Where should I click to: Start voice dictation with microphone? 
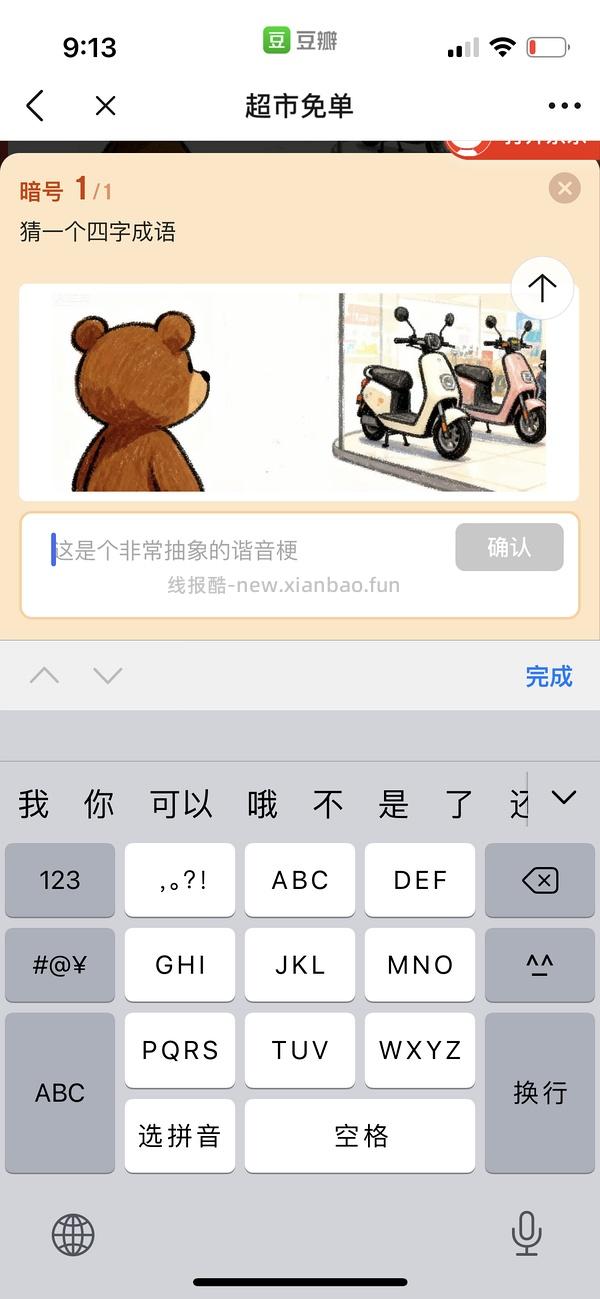click(x=526, y=1233)
